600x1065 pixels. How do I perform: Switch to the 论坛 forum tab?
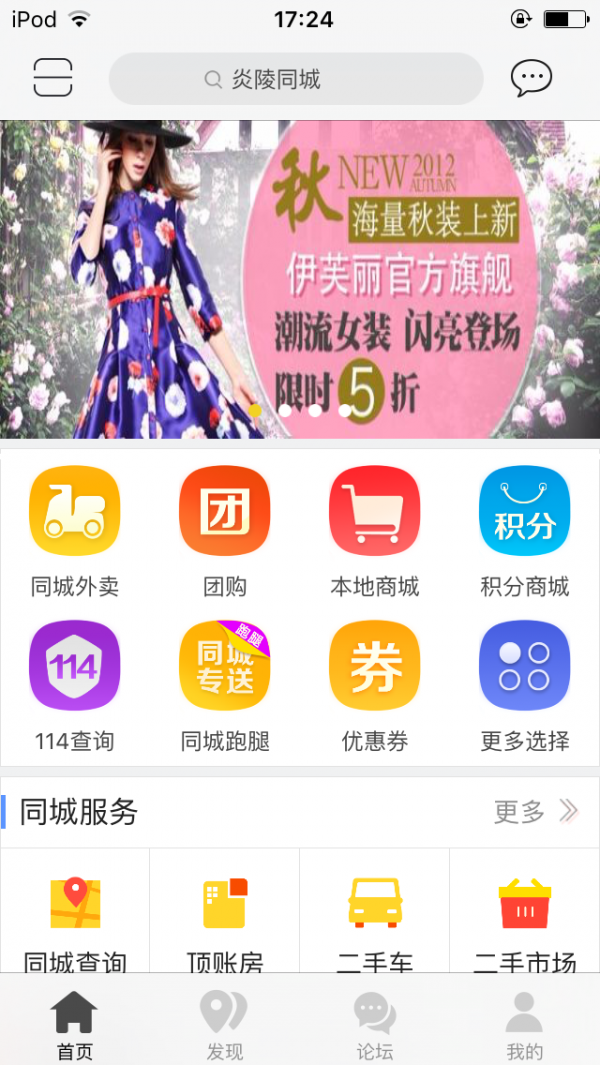(375, 1024)
